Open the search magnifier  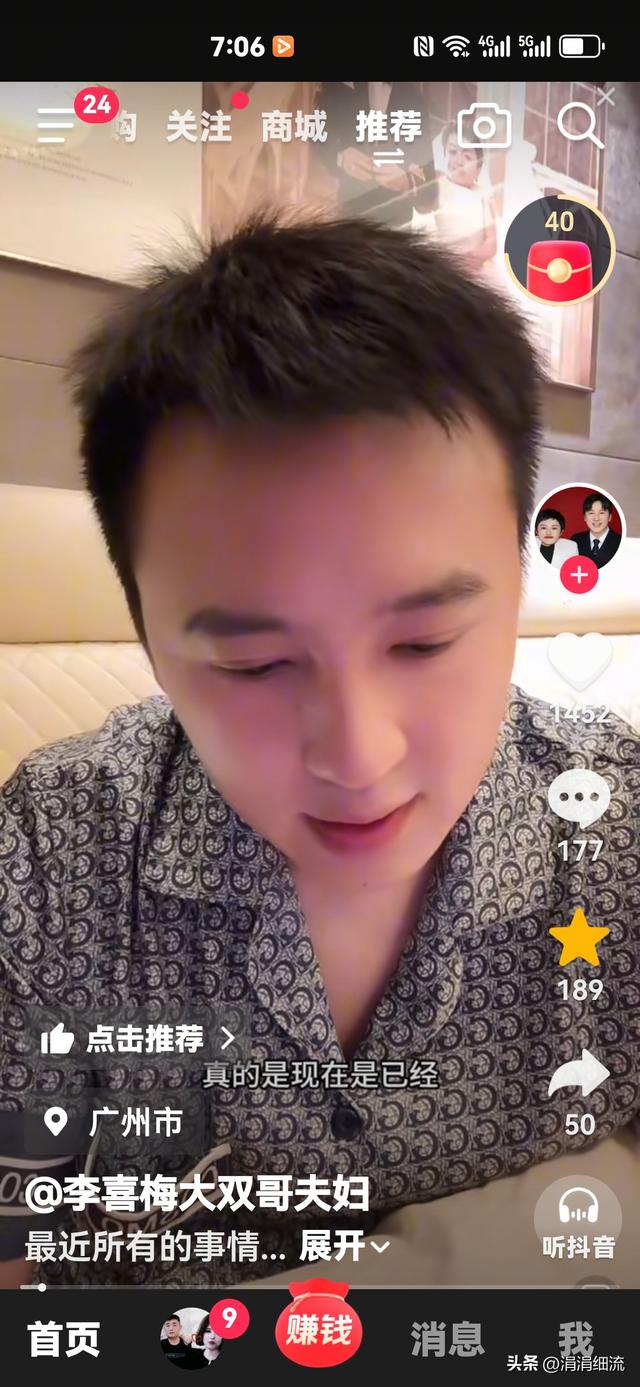pos(579,126)
